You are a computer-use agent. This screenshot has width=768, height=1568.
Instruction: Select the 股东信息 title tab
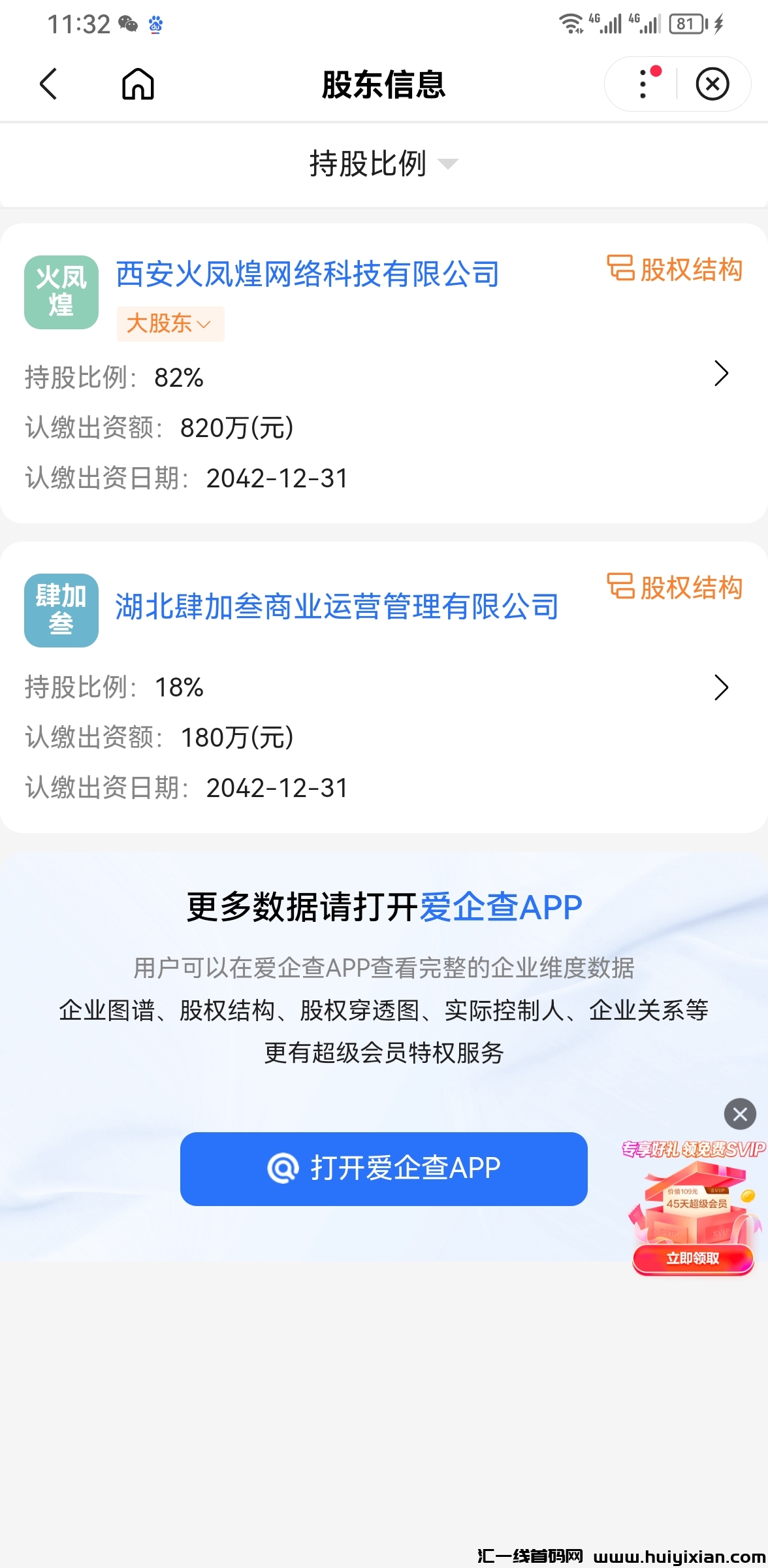tap(384, 86)
